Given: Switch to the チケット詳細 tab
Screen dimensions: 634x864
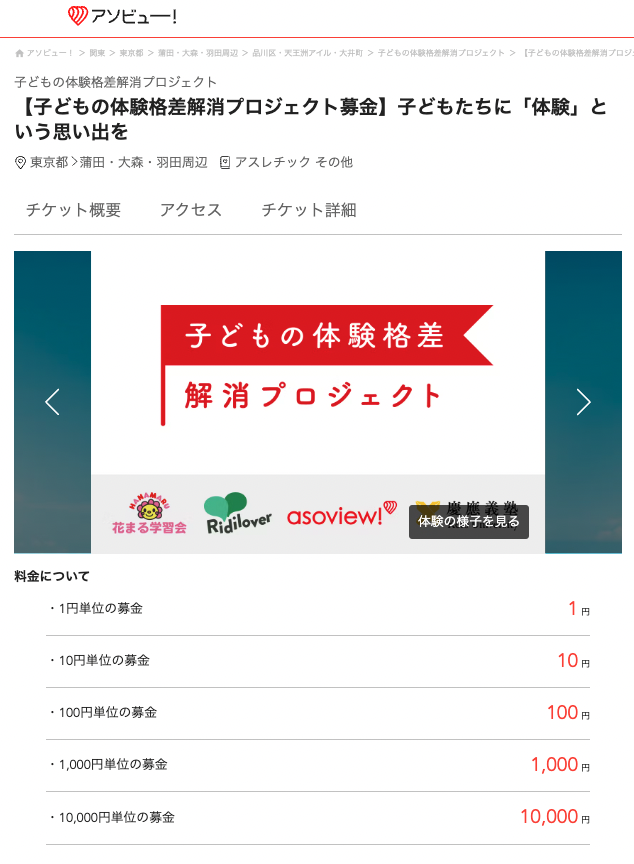Looking at the screenshot, I should coord(309,210).
